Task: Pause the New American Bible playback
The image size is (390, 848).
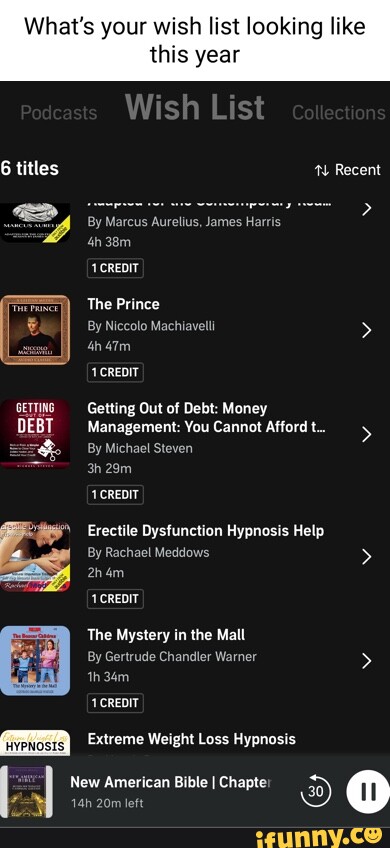Action: 369,791
